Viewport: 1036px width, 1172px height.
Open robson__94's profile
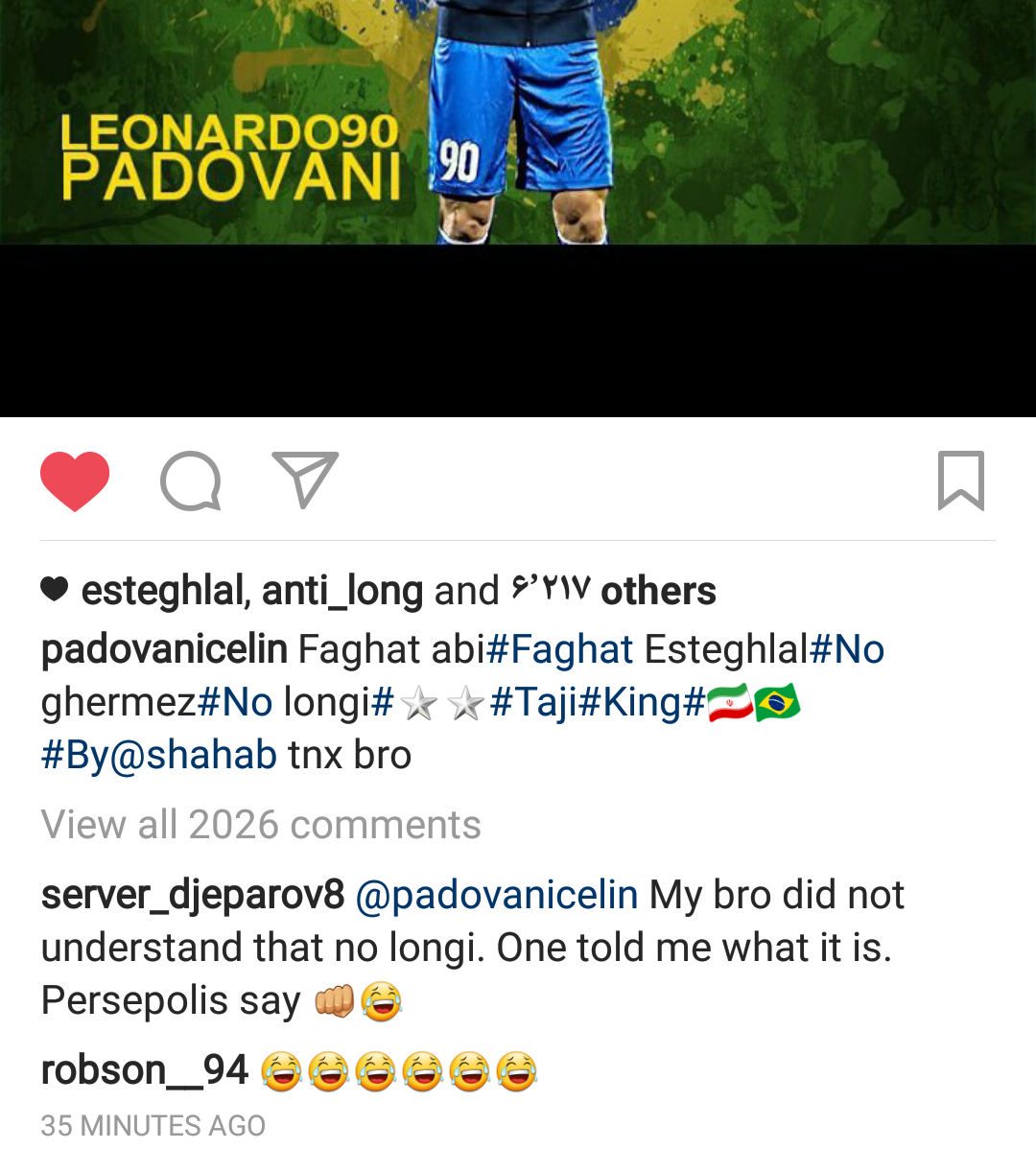coord(145,1070)
